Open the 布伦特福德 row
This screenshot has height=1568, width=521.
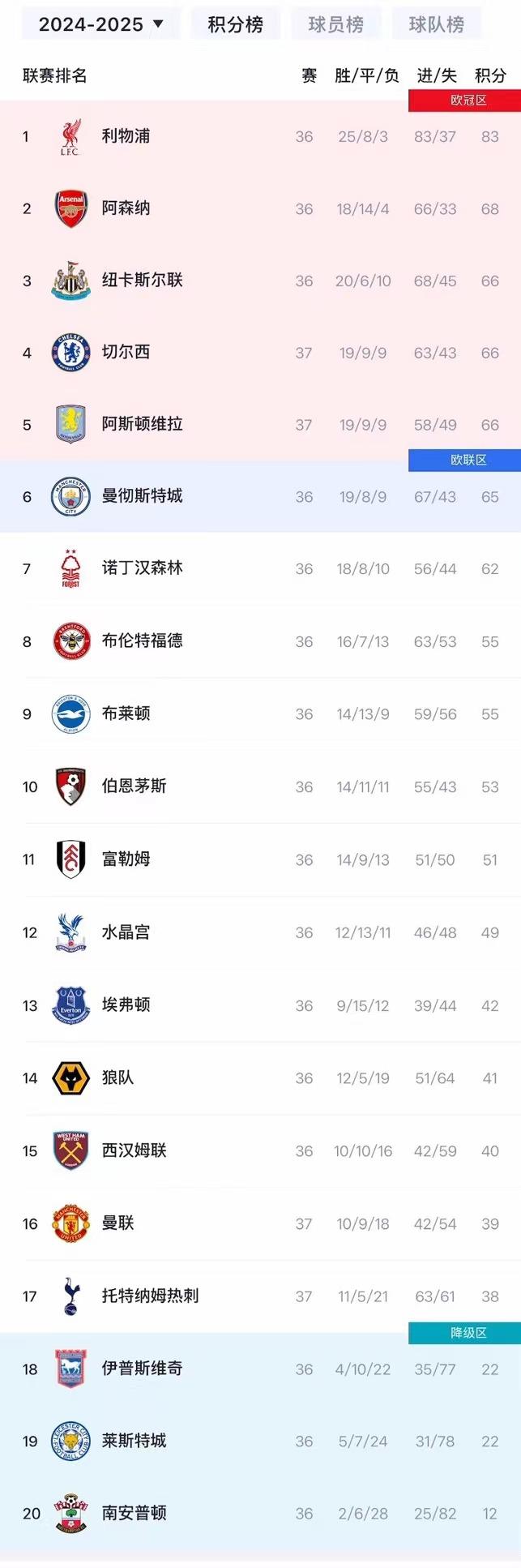coord(142,641)
